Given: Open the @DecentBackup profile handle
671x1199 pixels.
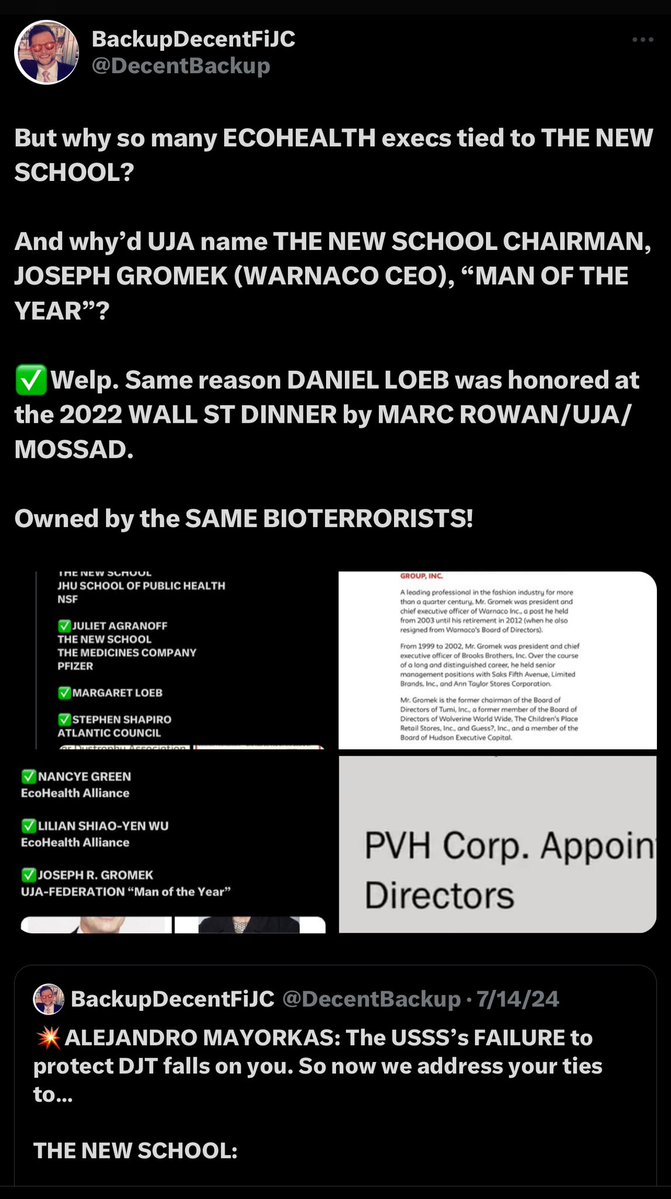Looking at the screenshot, I should tap(180, 67).
